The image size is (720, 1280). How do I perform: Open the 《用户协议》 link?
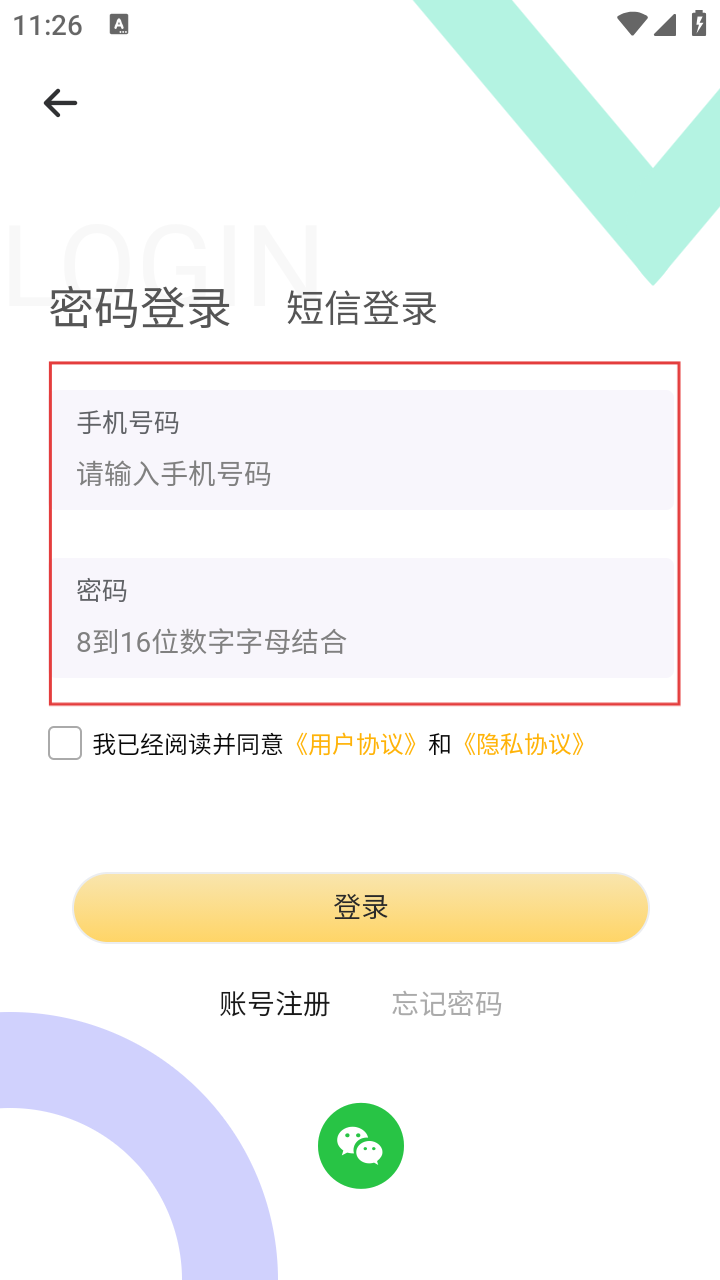(x=354, y=744)
